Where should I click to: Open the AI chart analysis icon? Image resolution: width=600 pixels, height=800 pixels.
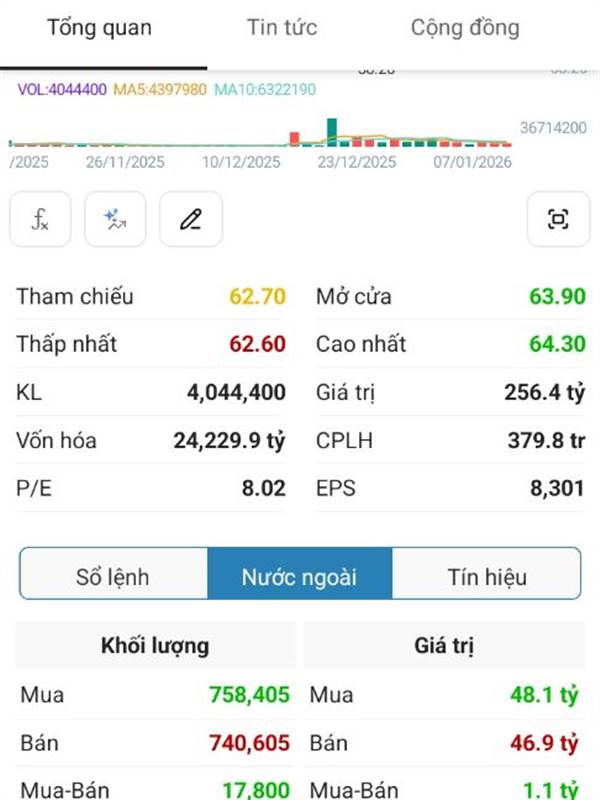pos(115,219)
